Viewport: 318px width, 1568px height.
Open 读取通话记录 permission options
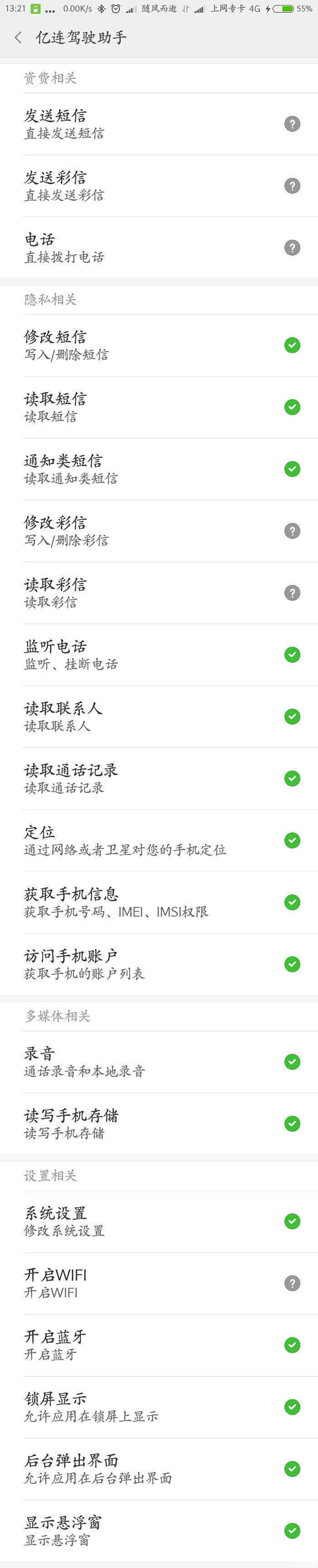(159, 778)
